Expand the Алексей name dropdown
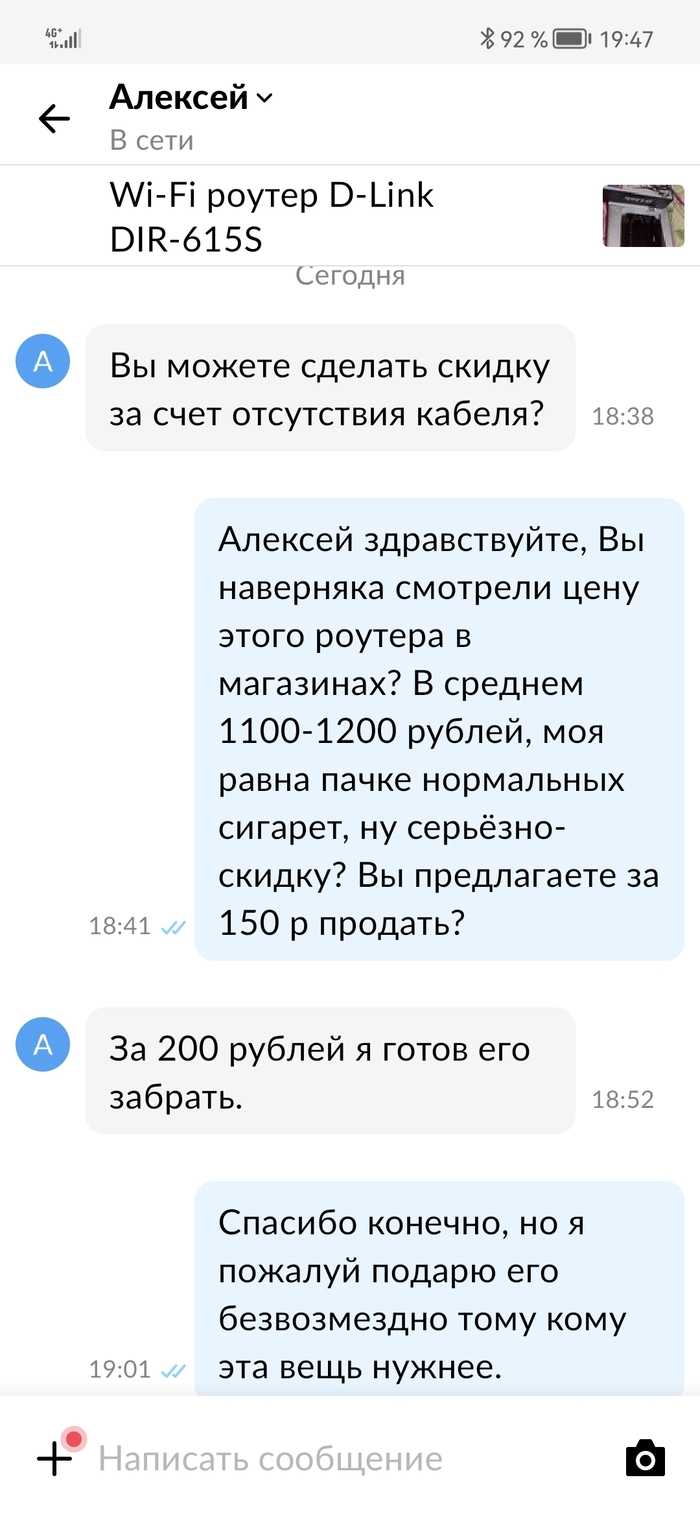The image size is (700, 1517). point(264,98)
